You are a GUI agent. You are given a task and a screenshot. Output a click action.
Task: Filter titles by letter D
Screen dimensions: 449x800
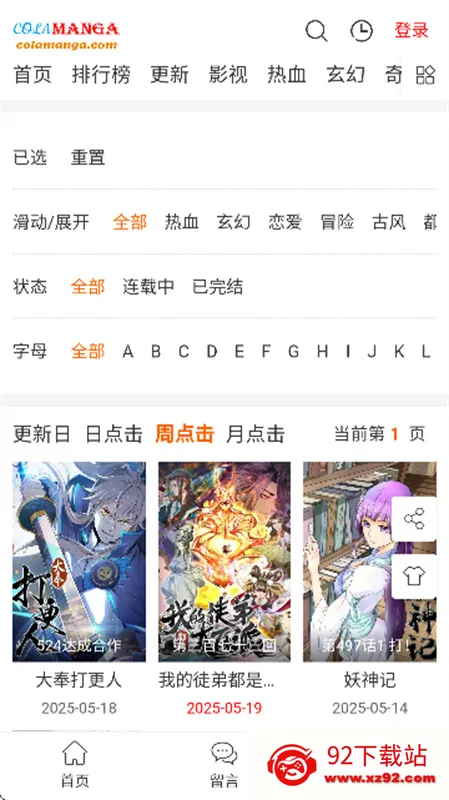(211, 352)
